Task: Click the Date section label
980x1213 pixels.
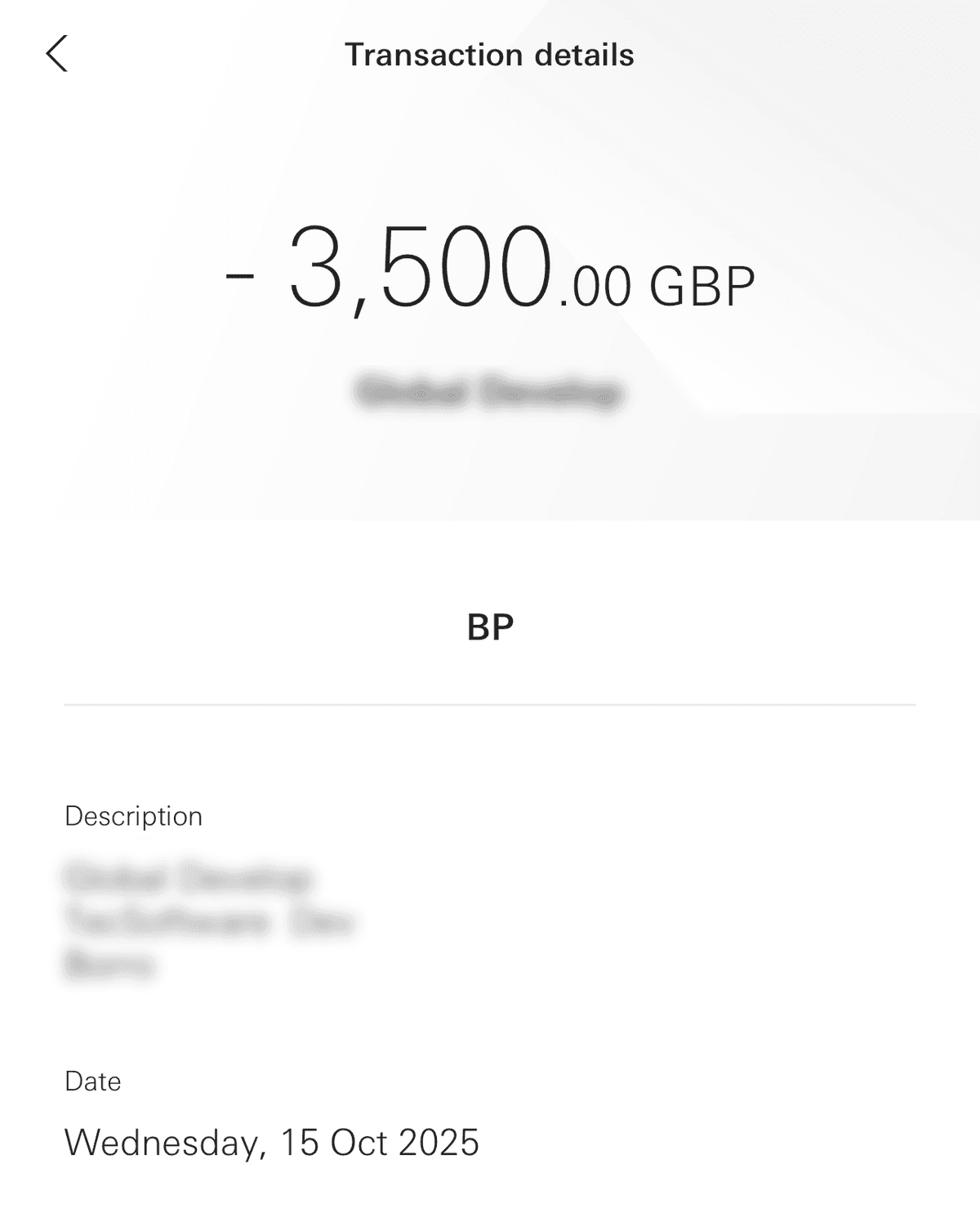Action: (92, 1081)
